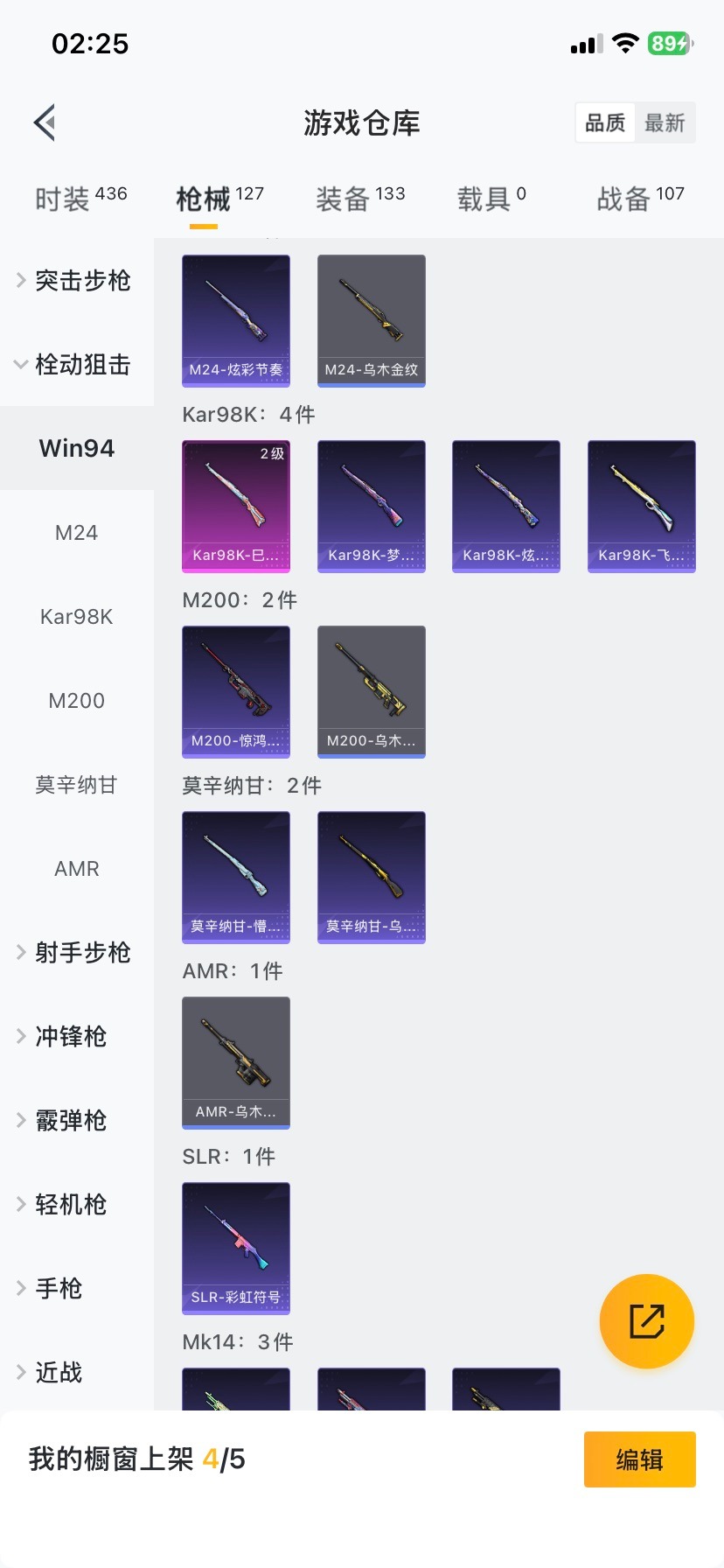724x1568 pixels.
Task: Open the orange share/export floating button
Action: point(646,1320)
